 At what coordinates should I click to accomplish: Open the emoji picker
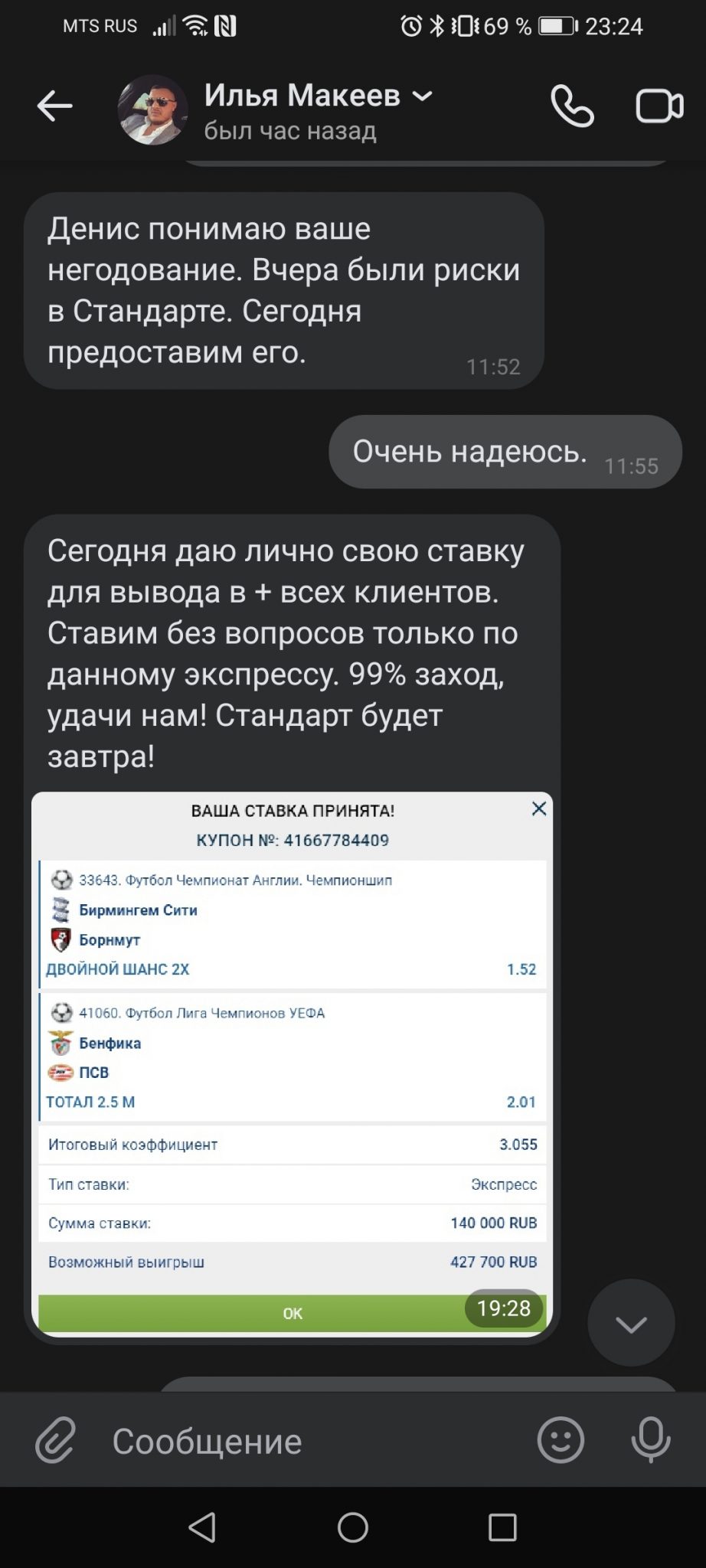point(561,1440)
